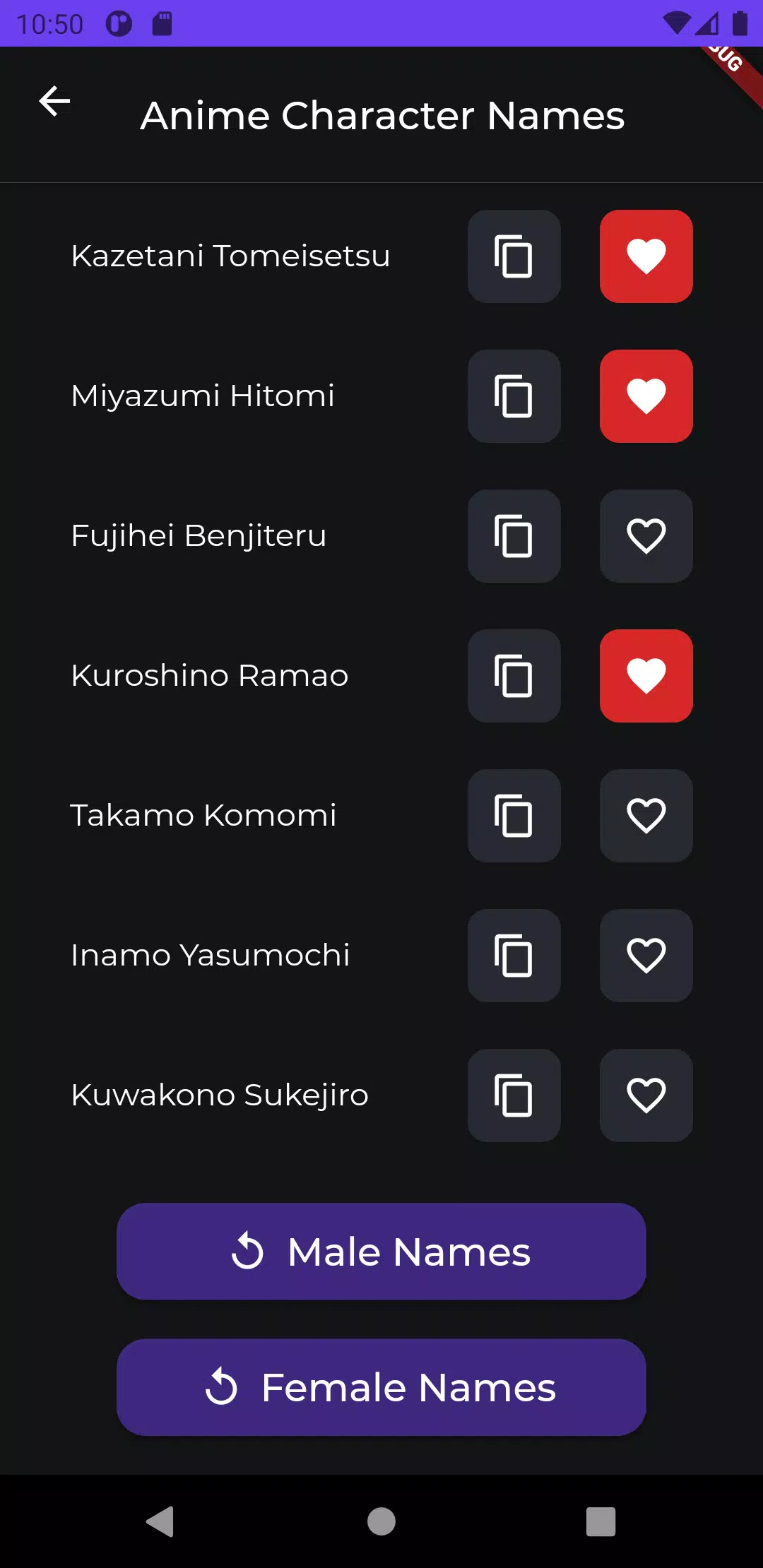Image resolution: width=763 pixels, height=1568 pixels.
Task: Tap the DEBUG corner ribbon
Action: [x=728, y=57]
